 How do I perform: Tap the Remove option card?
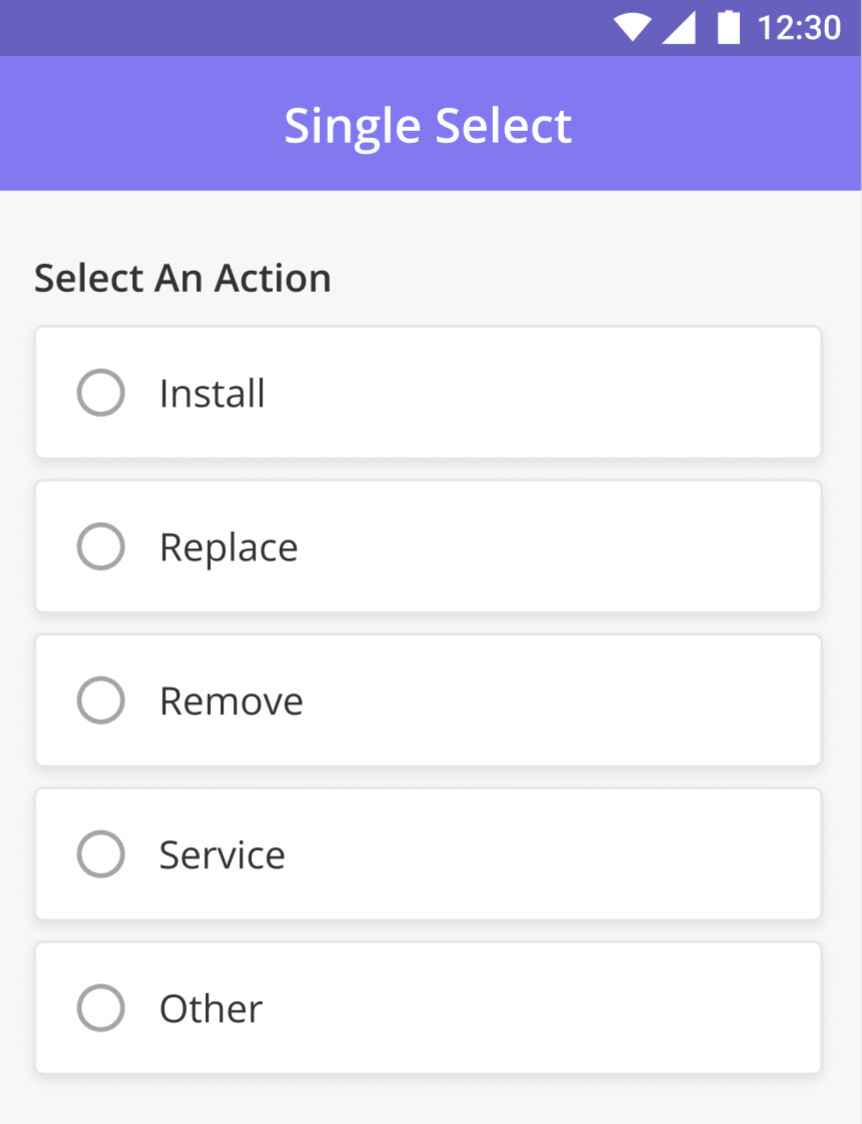click(x=428, y=700)
